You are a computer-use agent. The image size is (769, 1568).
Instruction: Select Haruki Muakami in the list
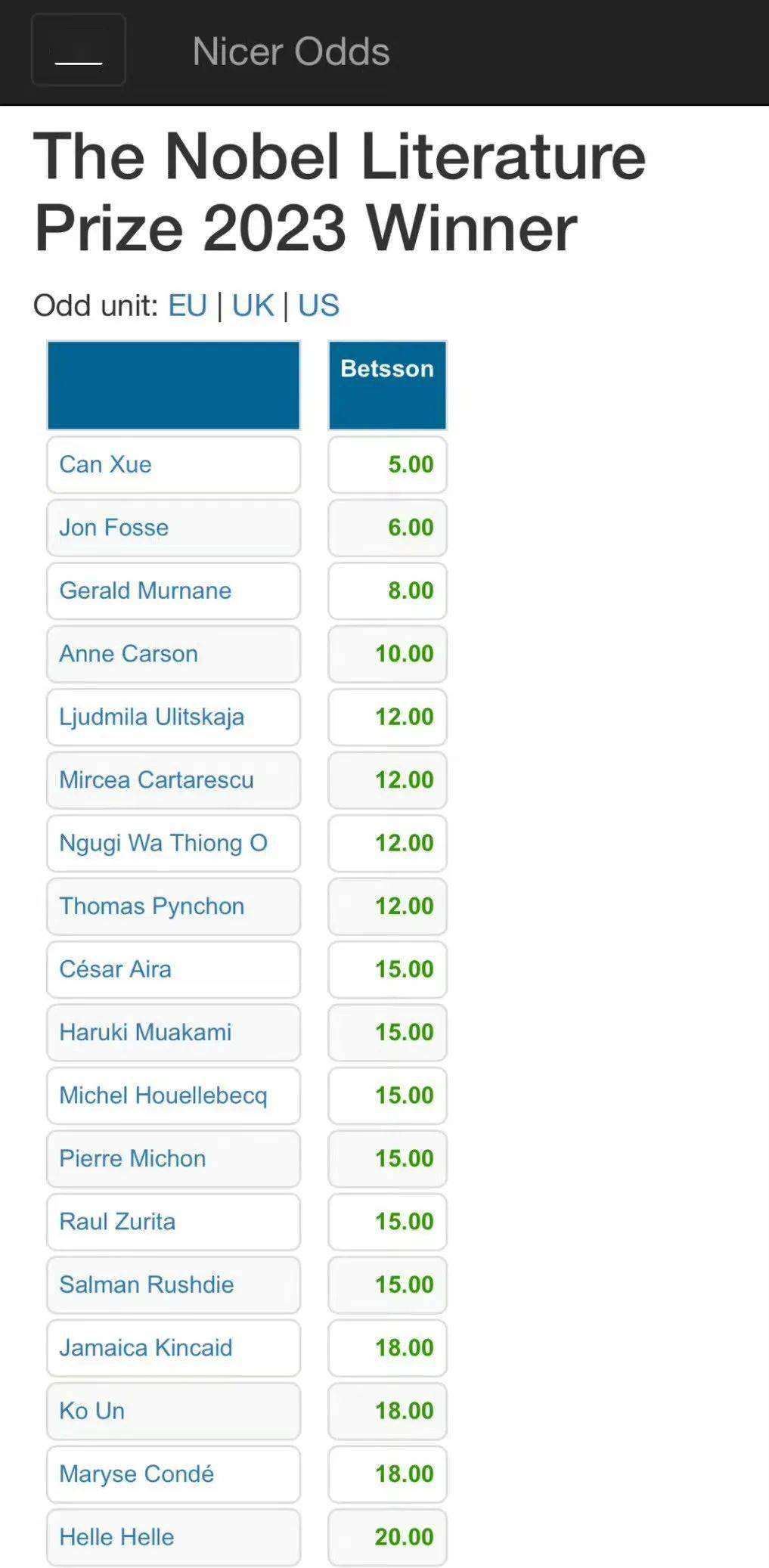[173, 1032]
